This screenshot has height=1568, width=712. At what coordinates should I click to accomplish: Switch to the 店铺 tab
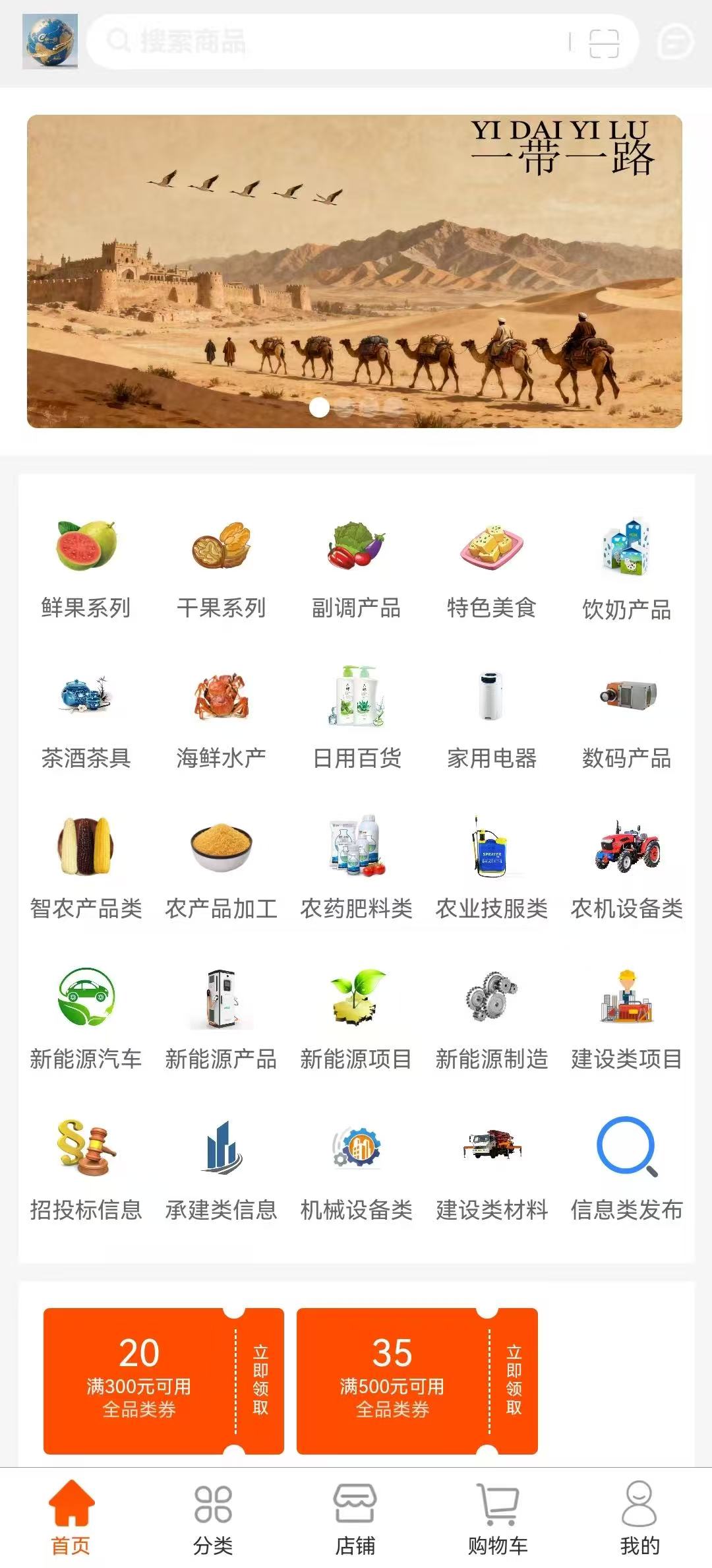355,1518
